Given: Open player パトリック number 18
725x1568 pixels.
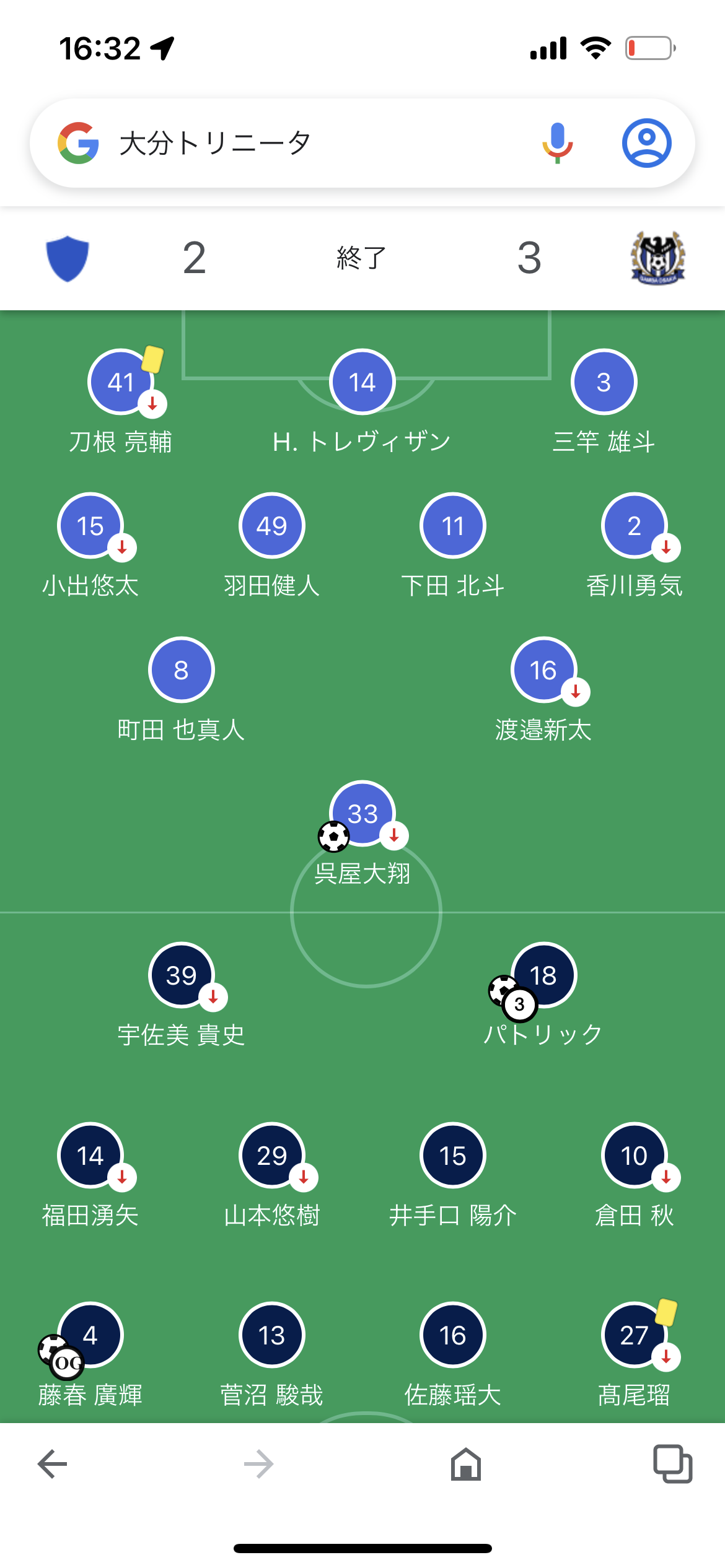Looking at the screenshot, I should (x=543, y=976).
